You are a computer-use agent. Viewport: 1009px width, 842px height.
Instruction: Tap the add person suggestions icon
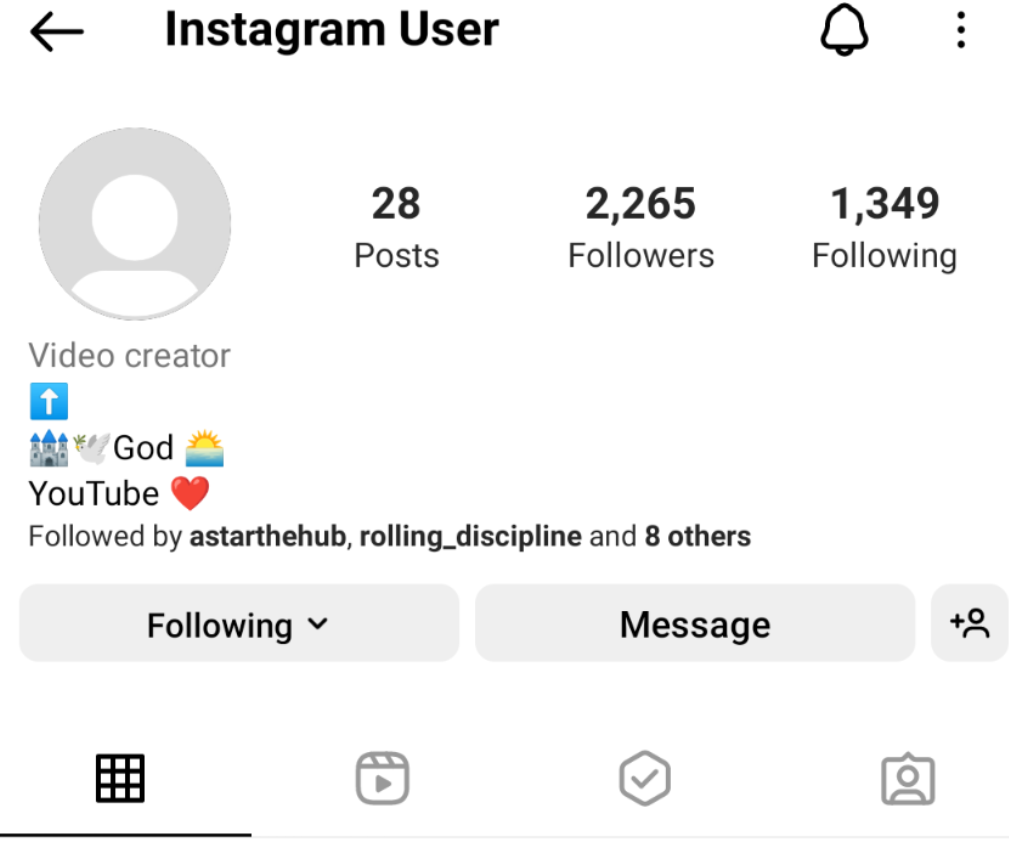969,624
